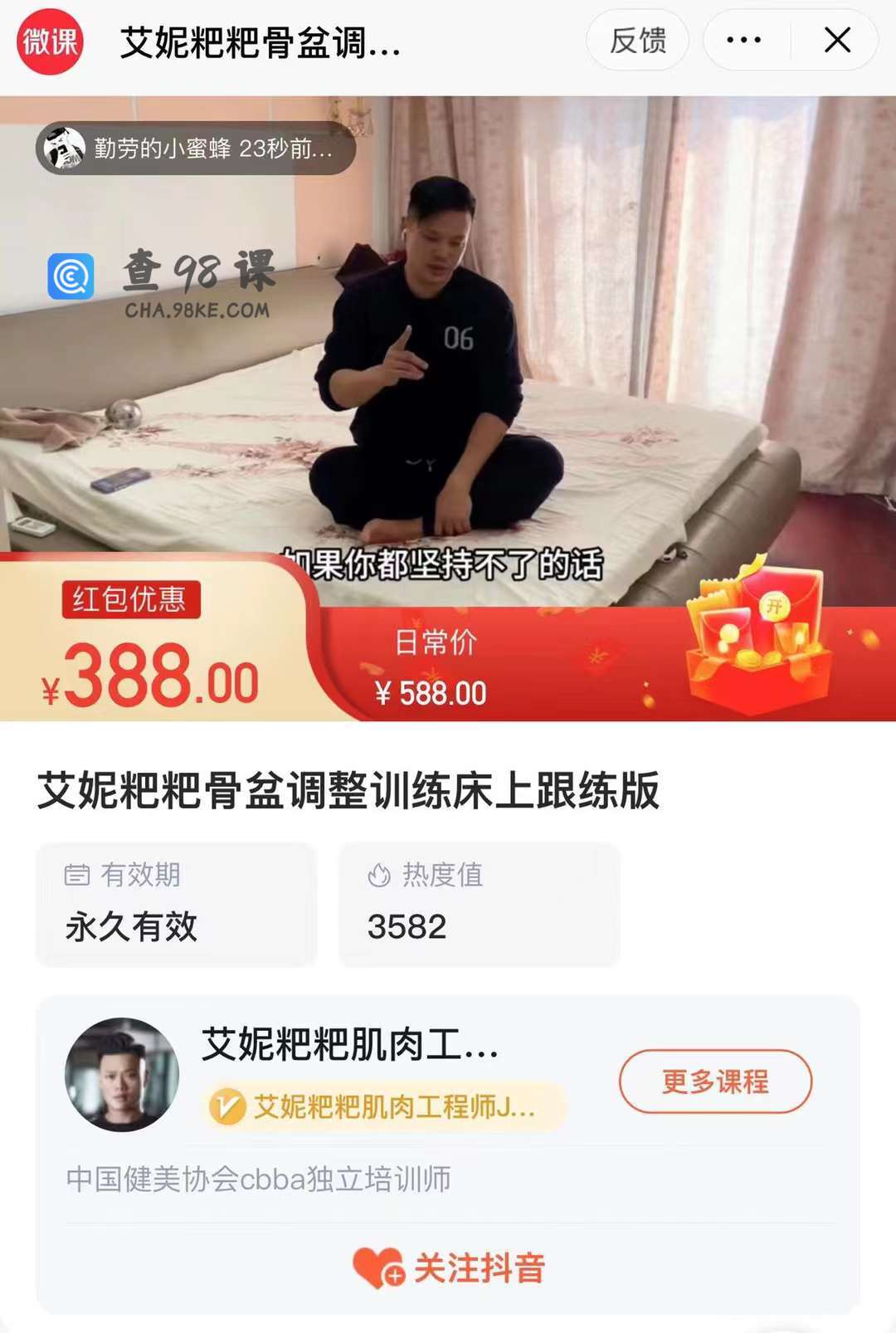Tap the 反馈 feedback button

637,40
